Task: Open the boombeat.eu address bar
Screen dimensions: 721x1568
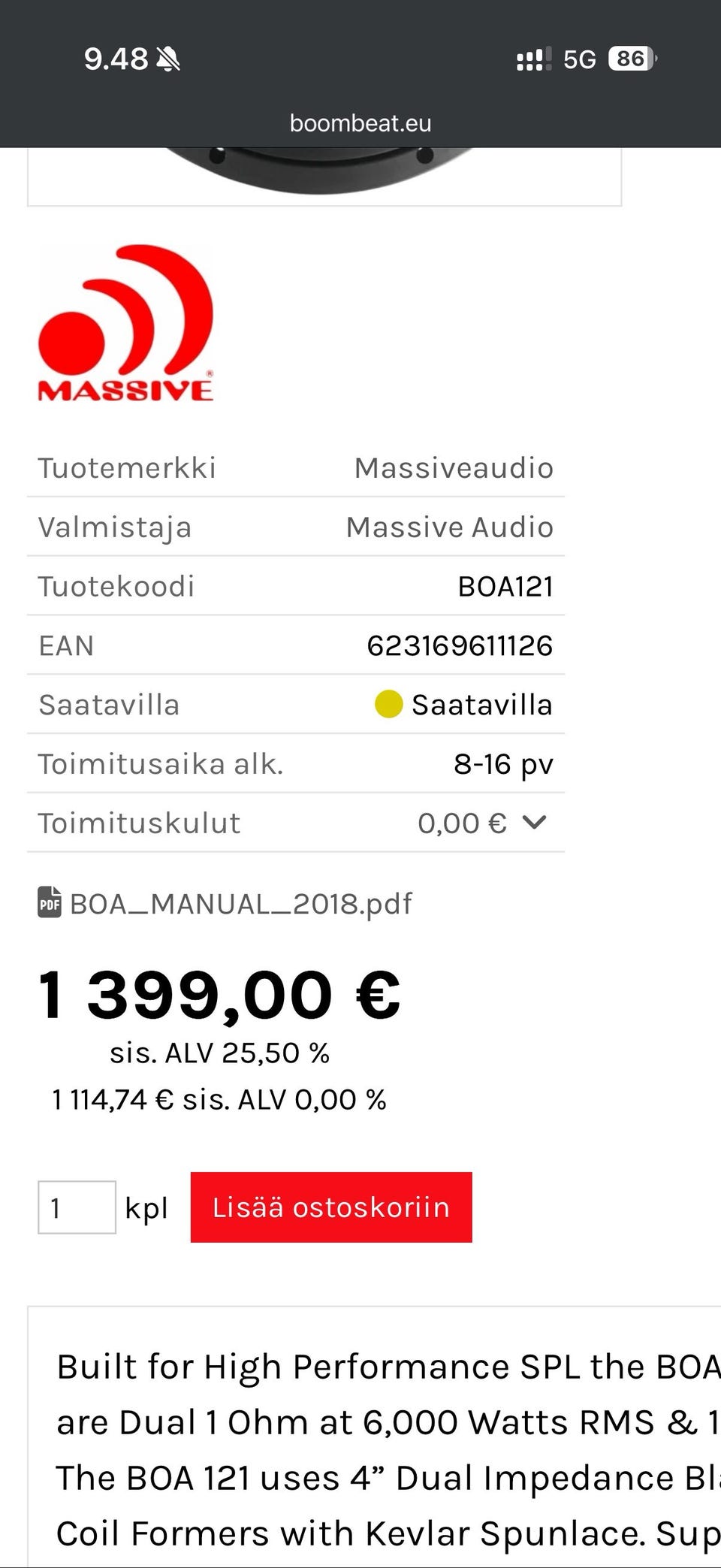Action: (x=360, y=122)
